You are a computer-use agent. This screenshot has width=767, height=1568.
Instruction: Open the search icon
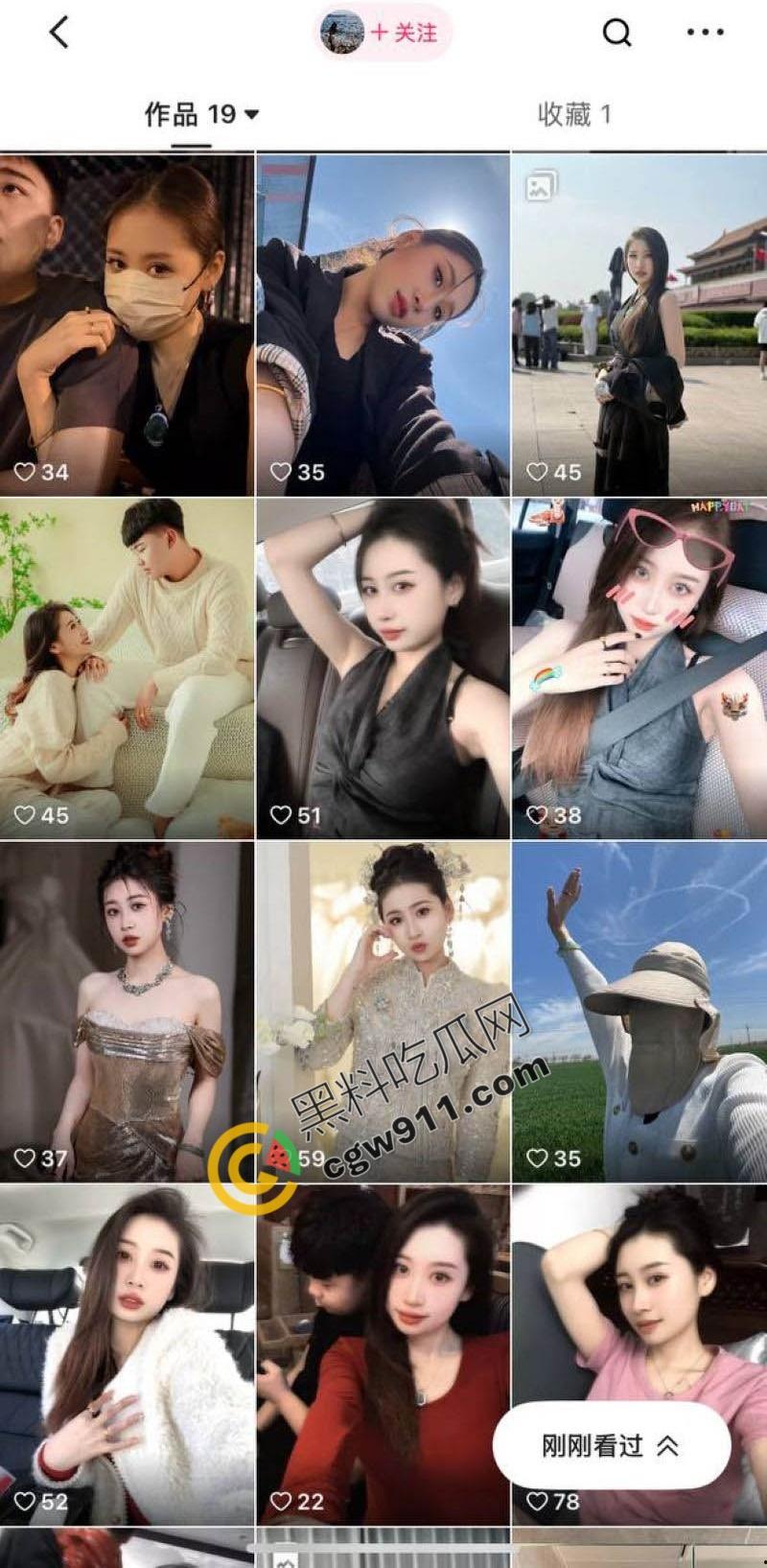616,30
